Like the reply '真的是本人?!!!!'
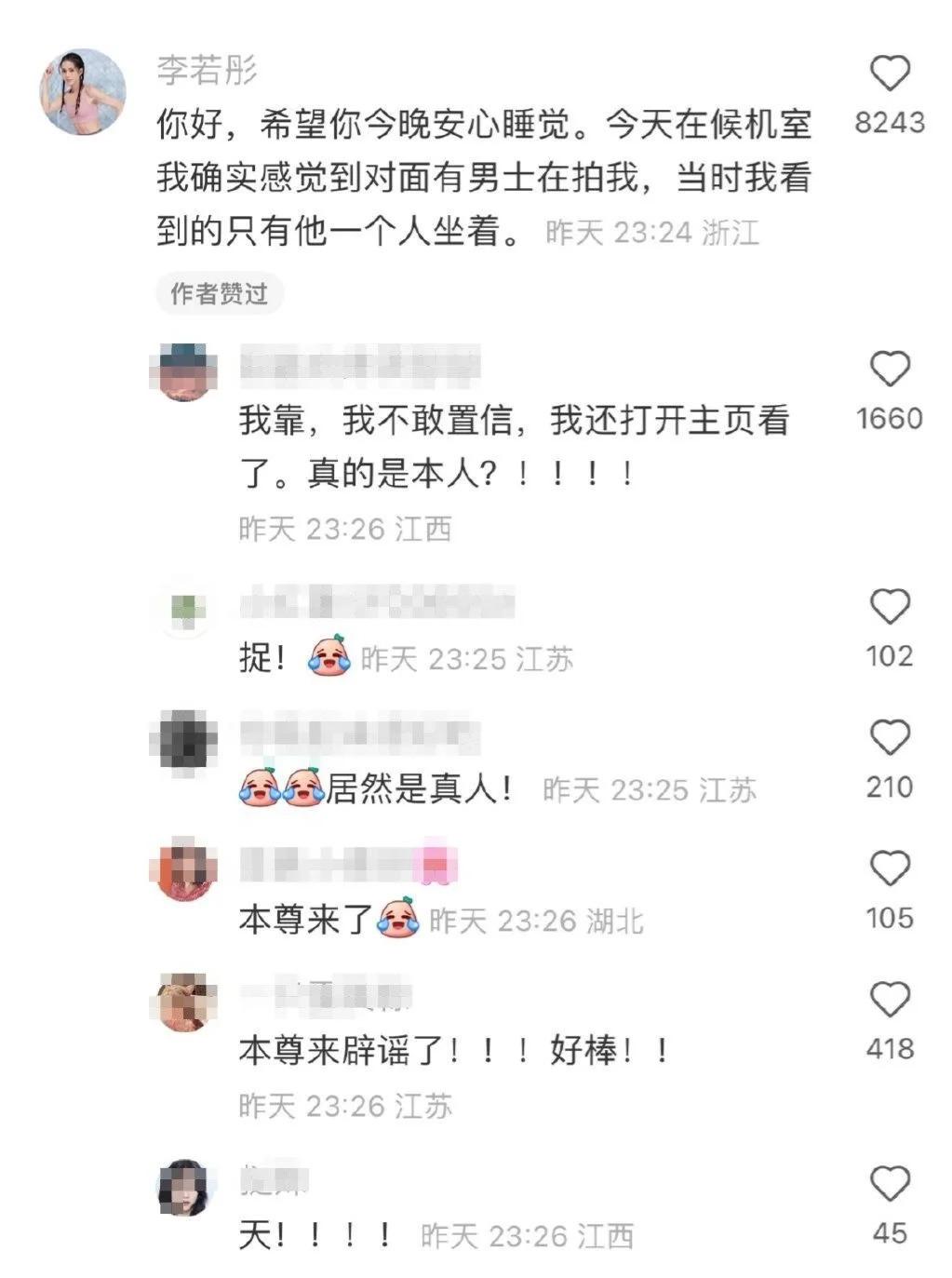 (x=889, y=370)
